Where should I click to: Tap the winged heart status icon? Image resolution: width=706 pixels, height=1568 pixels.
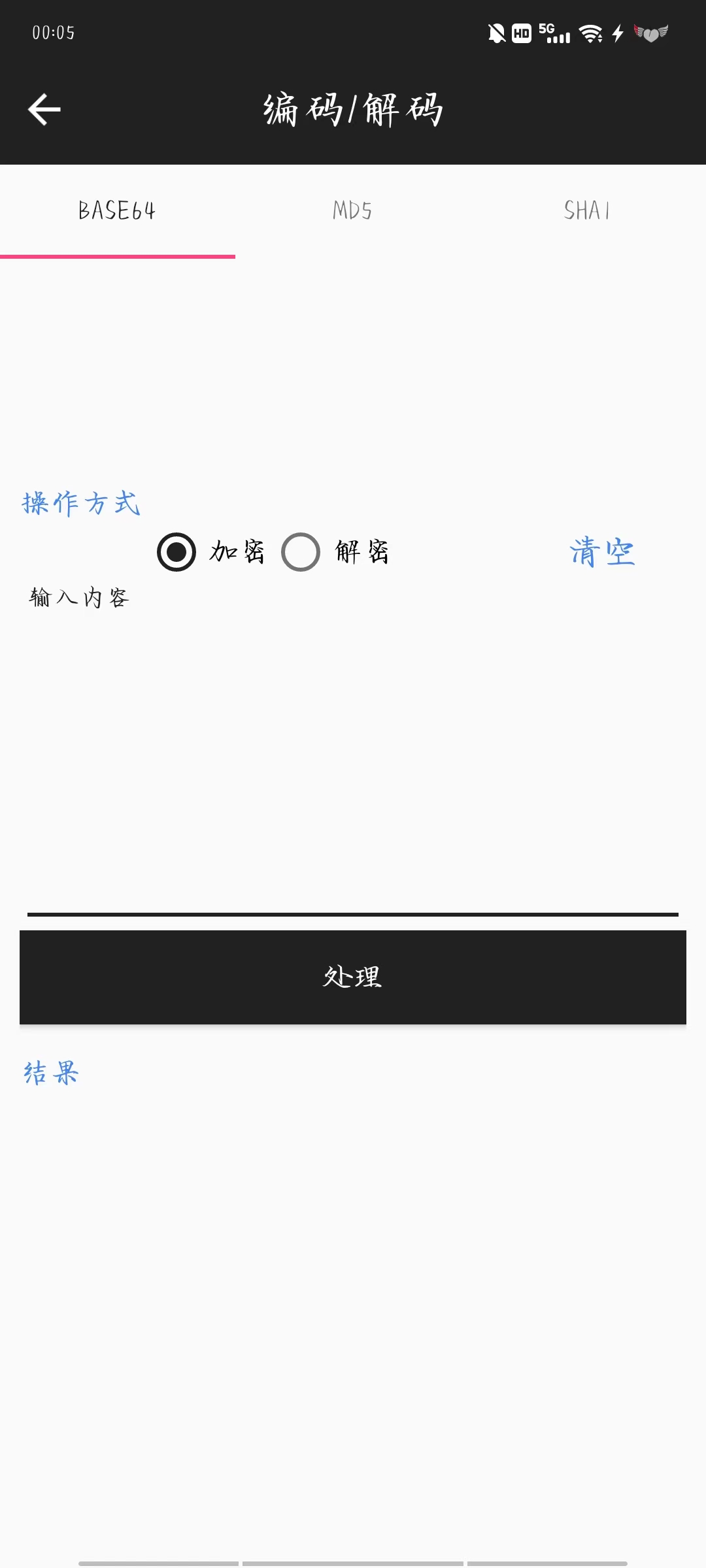[651, 34]
